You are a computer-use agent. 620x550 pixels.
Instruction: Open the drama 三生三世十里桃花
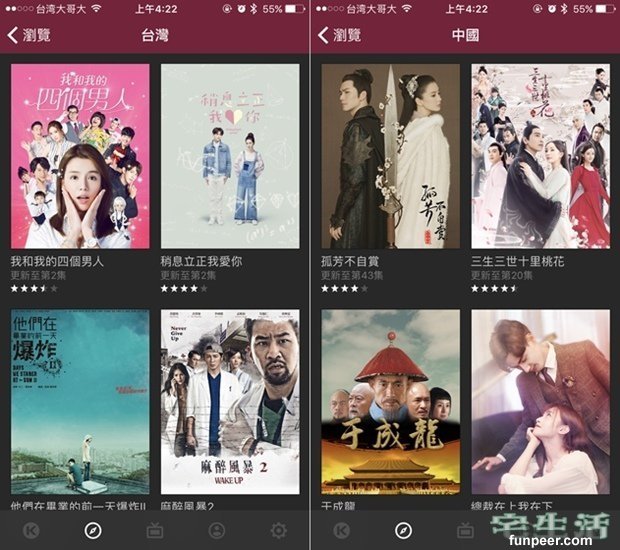pos(540,157)
